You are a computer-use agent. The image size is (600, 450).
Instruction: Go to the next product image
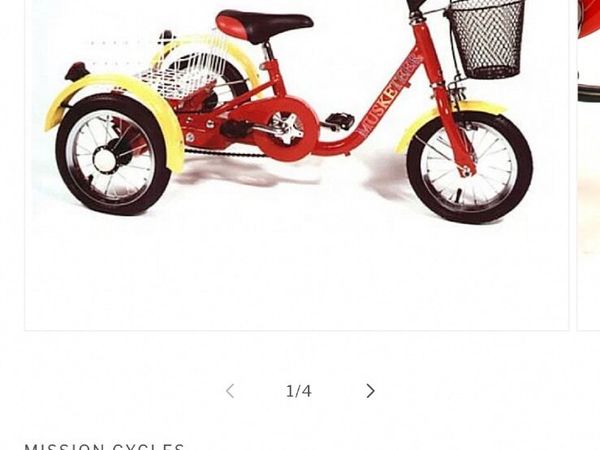point(370,391)
